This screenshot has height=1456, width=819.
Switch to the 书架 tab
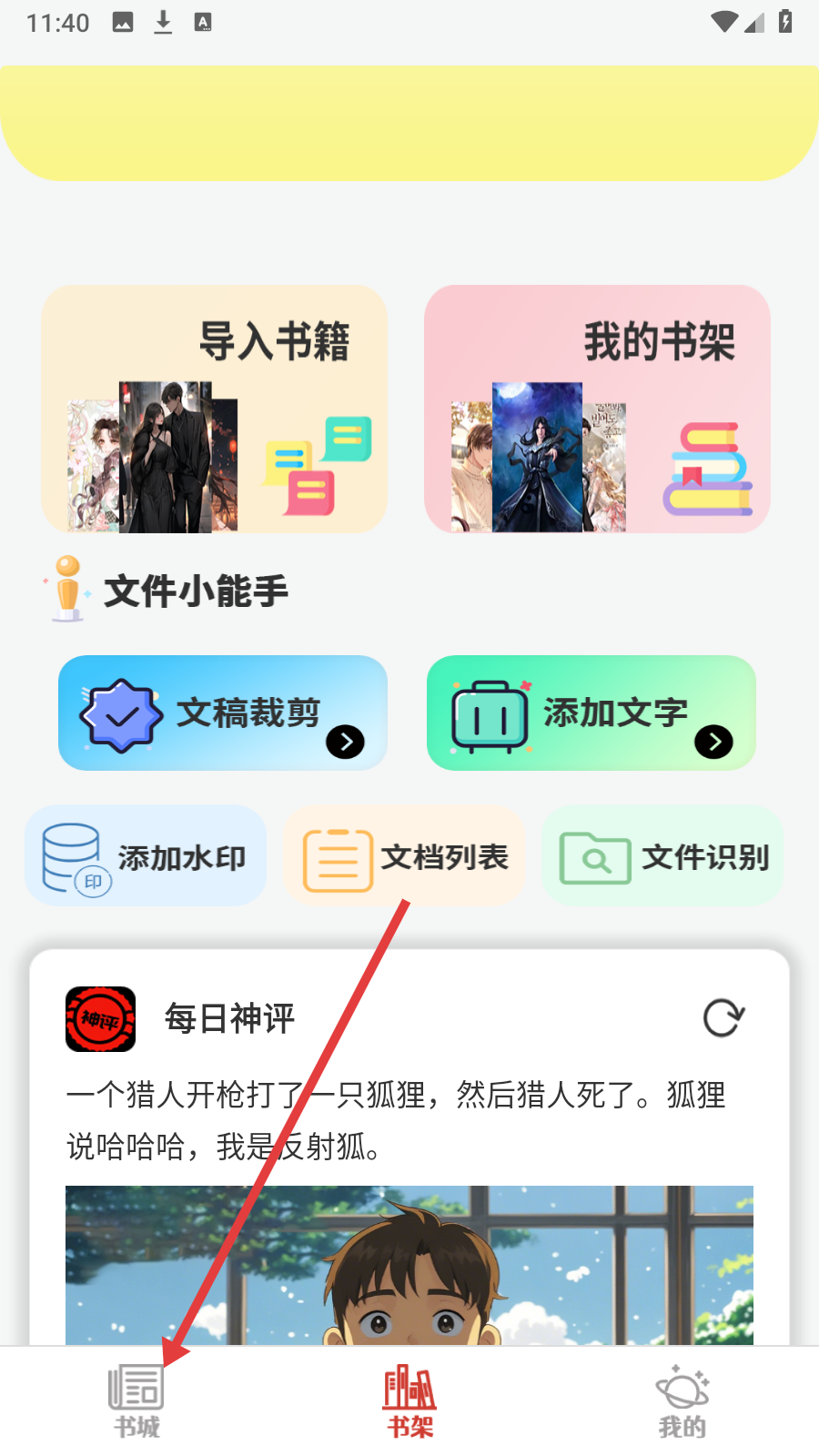pyautogui.click(x=409, y=1401)
